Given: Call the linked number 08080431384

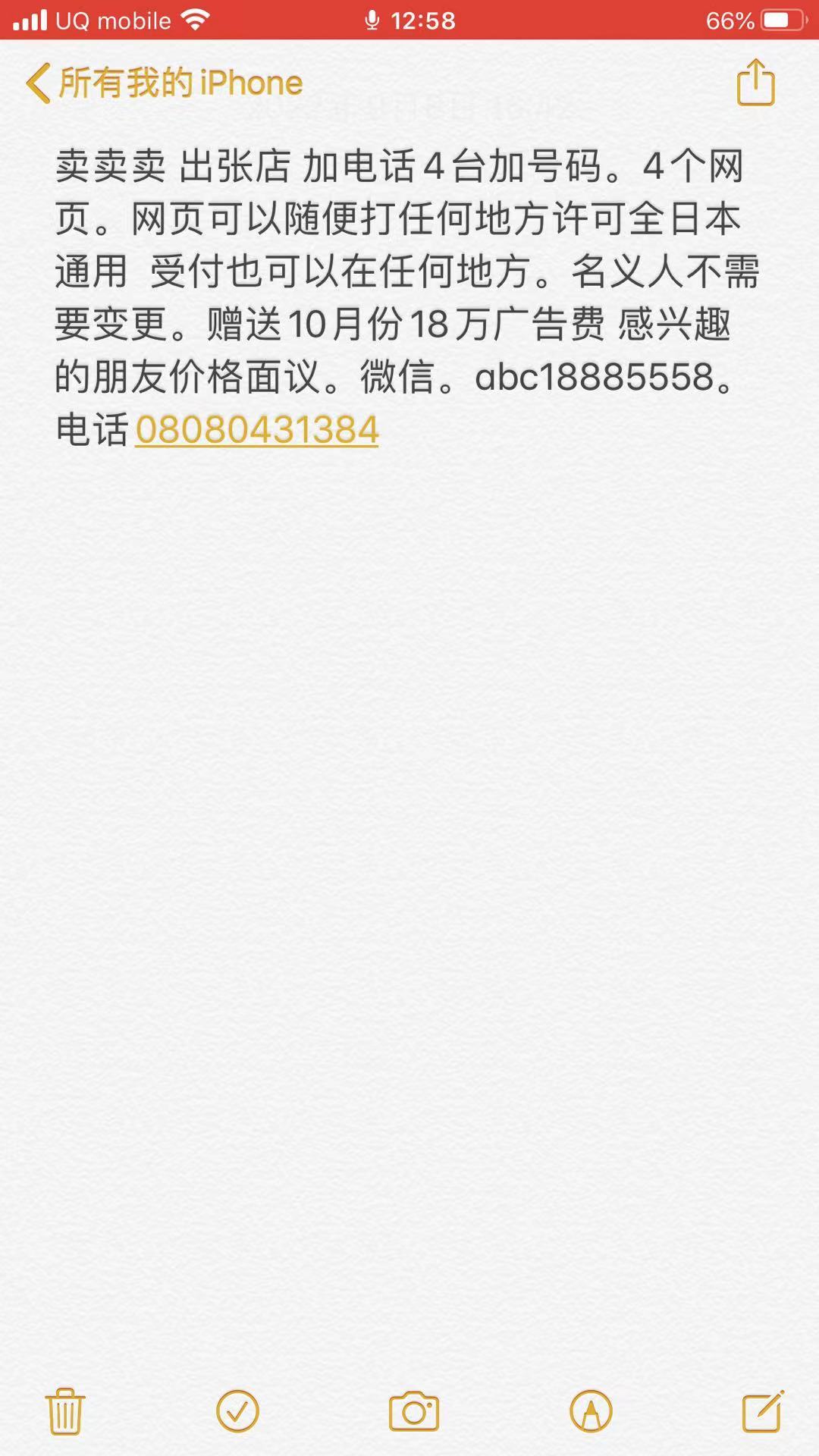Looking at the screenshot, I should (256, 430).
